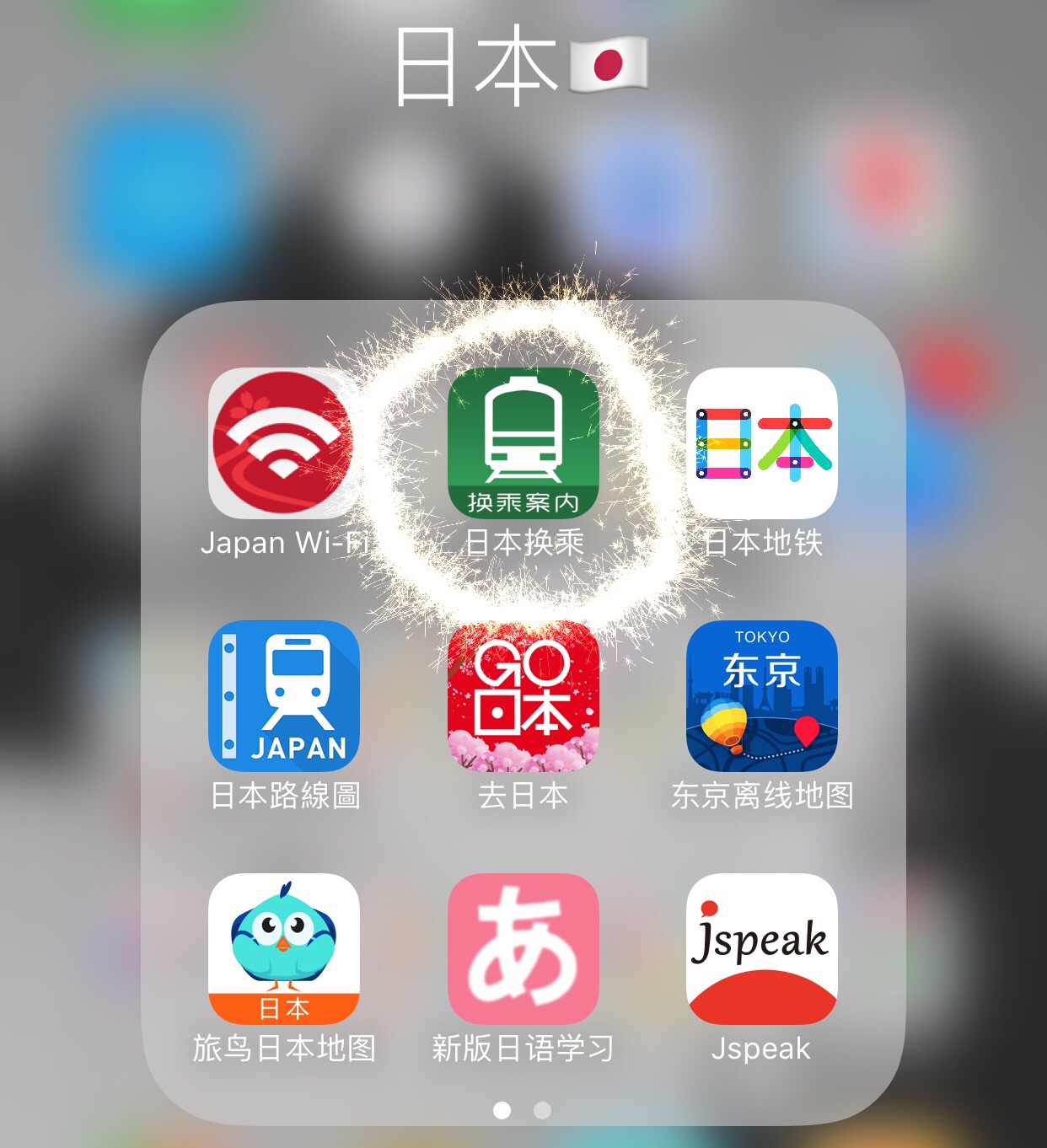Open the Jspeak app
Viewport: 1047px width, 1148px height.
coord(762,949)
